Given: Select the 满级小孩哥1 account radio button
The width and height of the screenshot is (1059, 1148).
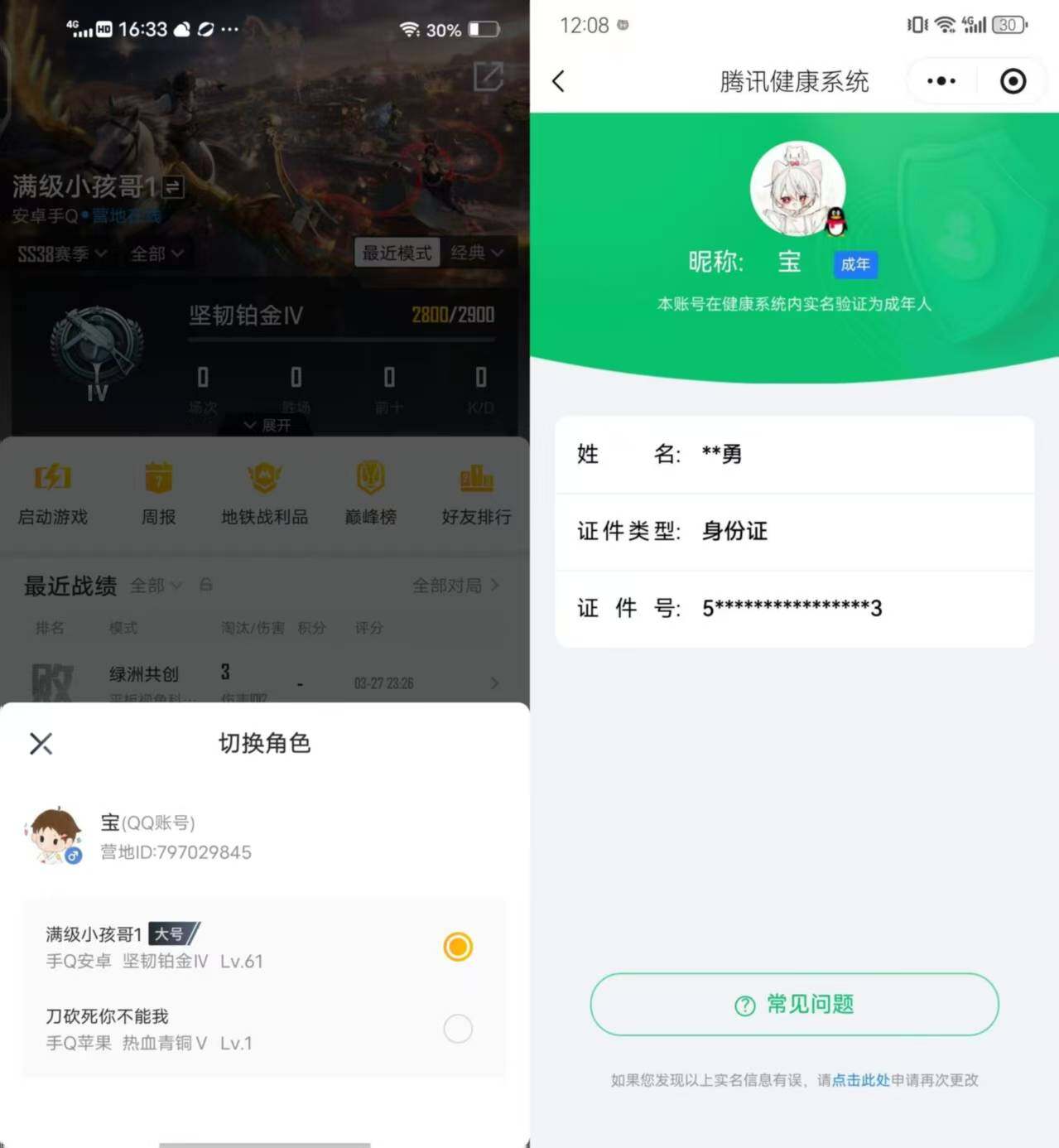Looking at the screenshot, I should (457, 945).
